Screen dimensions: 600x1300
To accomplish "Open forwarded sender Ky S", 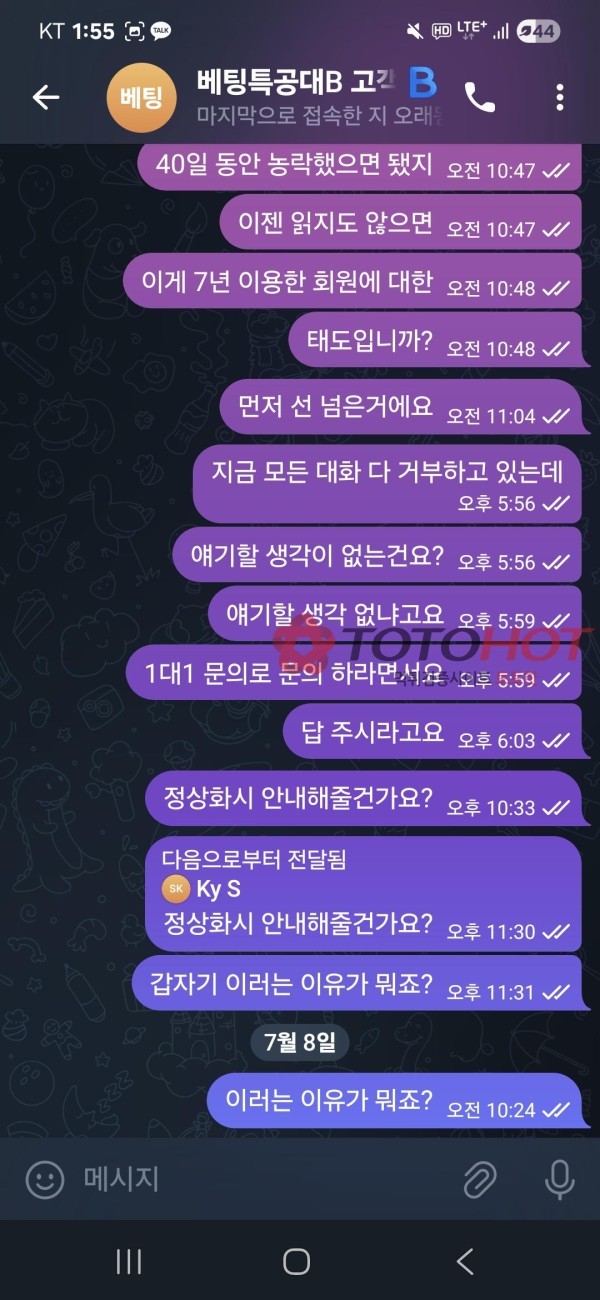I will click(203, 888).
